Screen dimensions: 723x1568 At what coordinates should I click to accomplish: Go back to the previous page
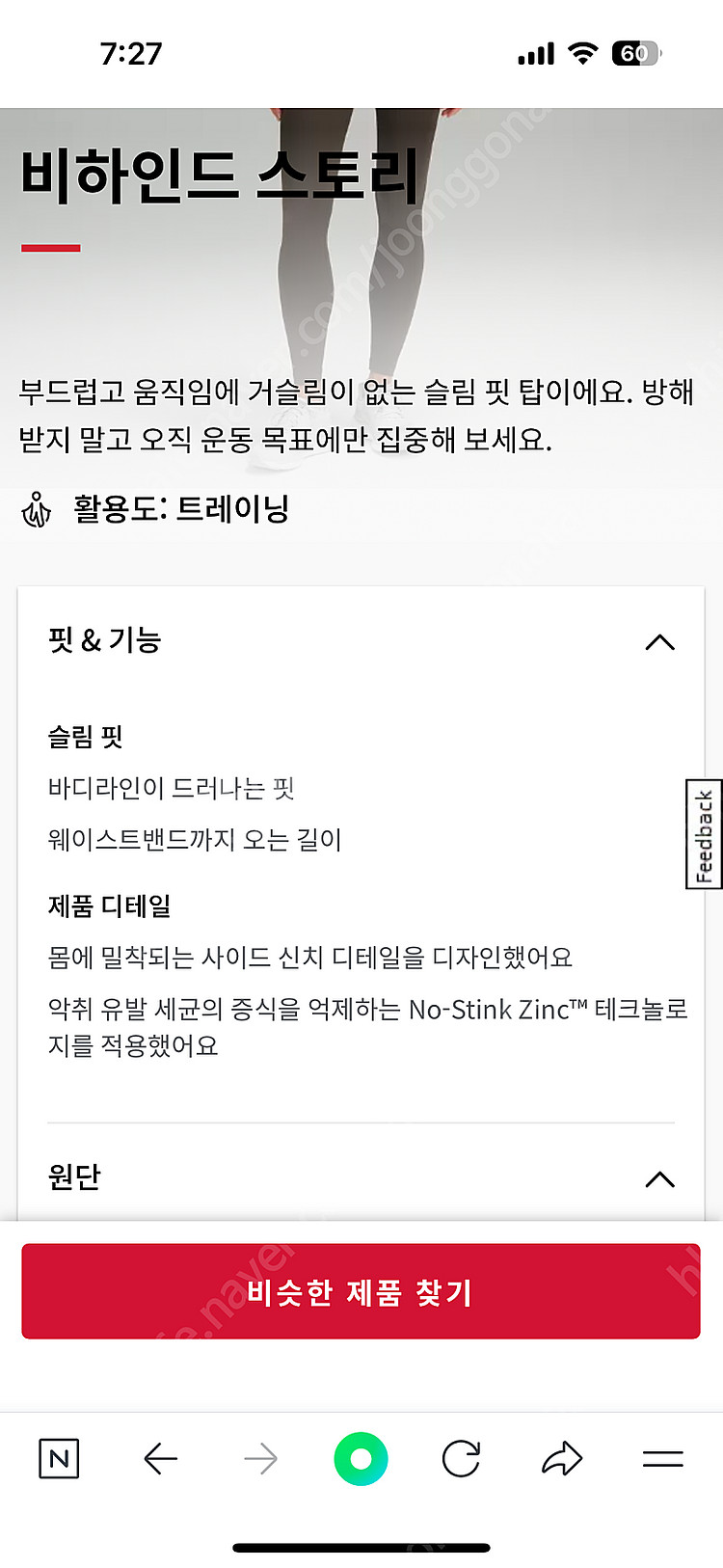(161, 1459)
